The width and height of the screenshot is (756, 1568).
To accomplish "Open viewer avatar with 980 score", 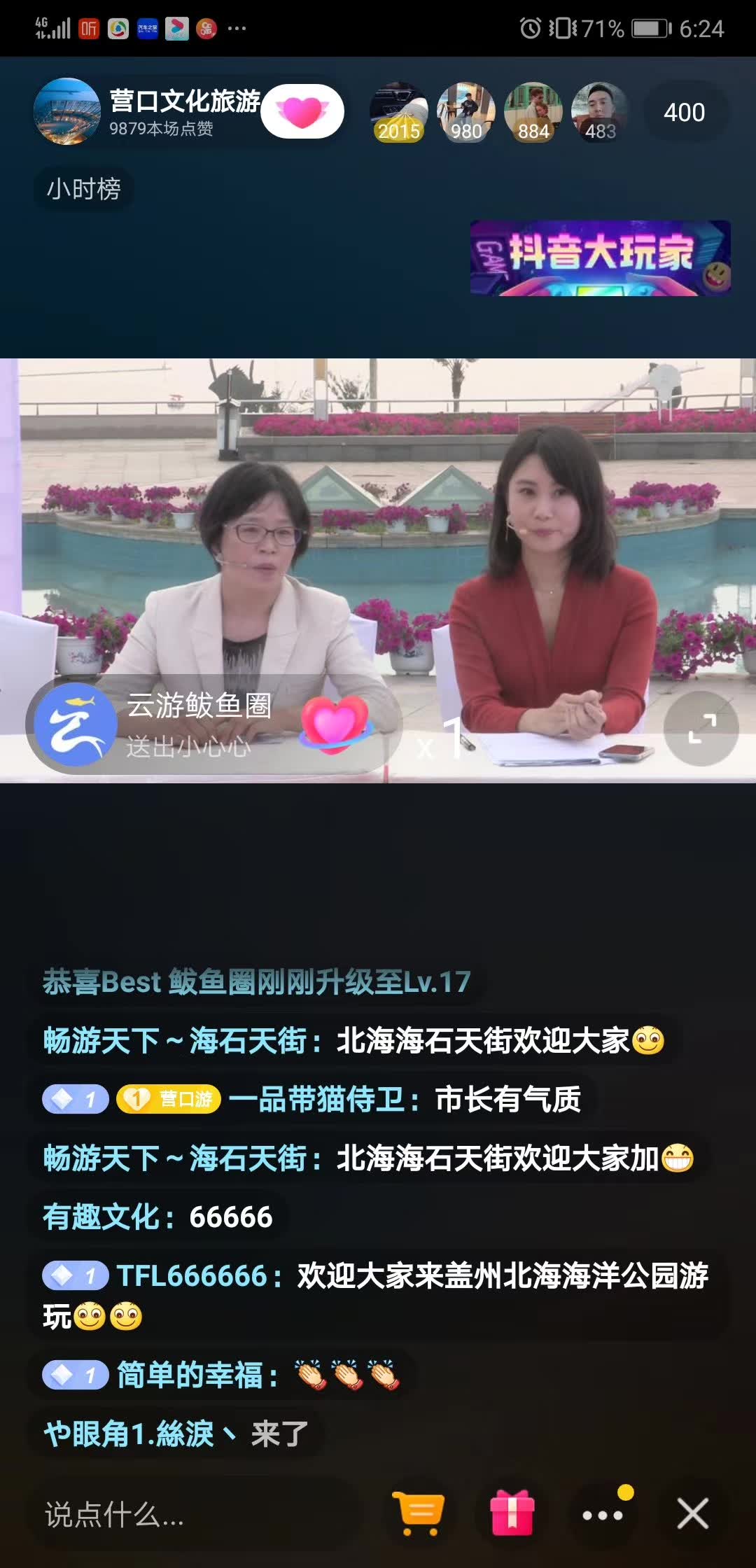I will coord(466,112).
